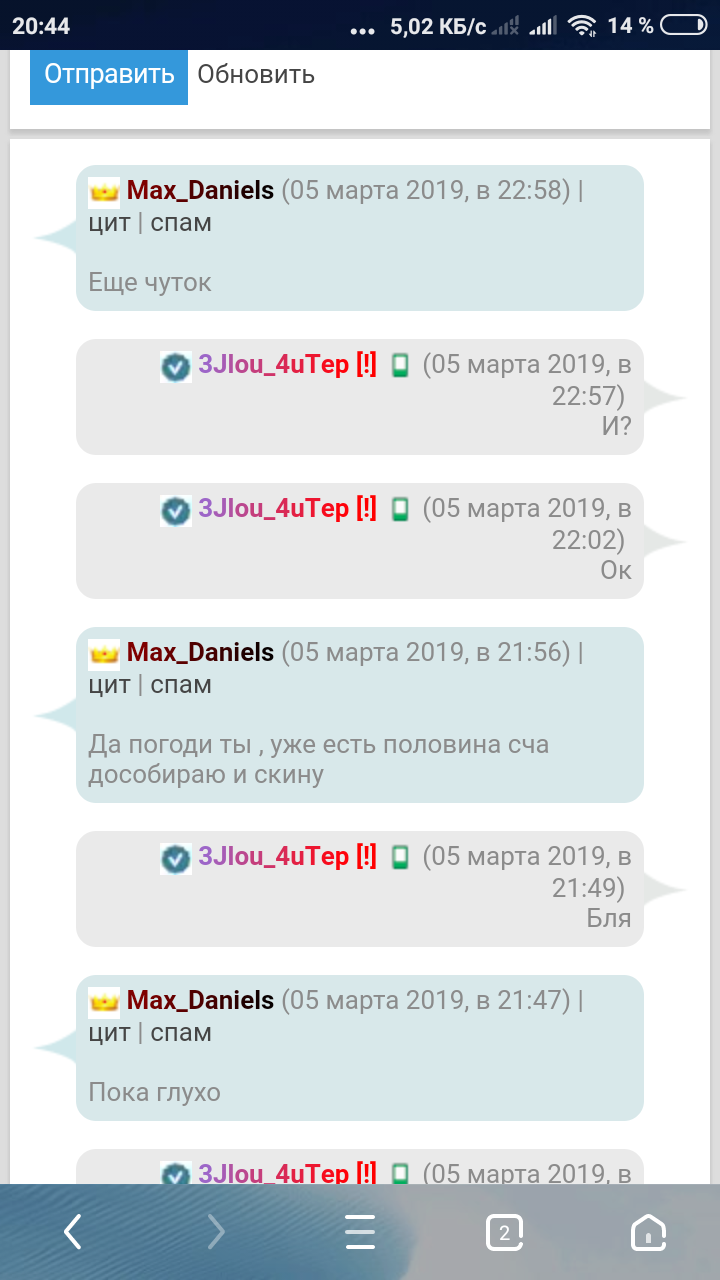
Task: Go to the browser home page
Action: click(x=648, y=1232)
